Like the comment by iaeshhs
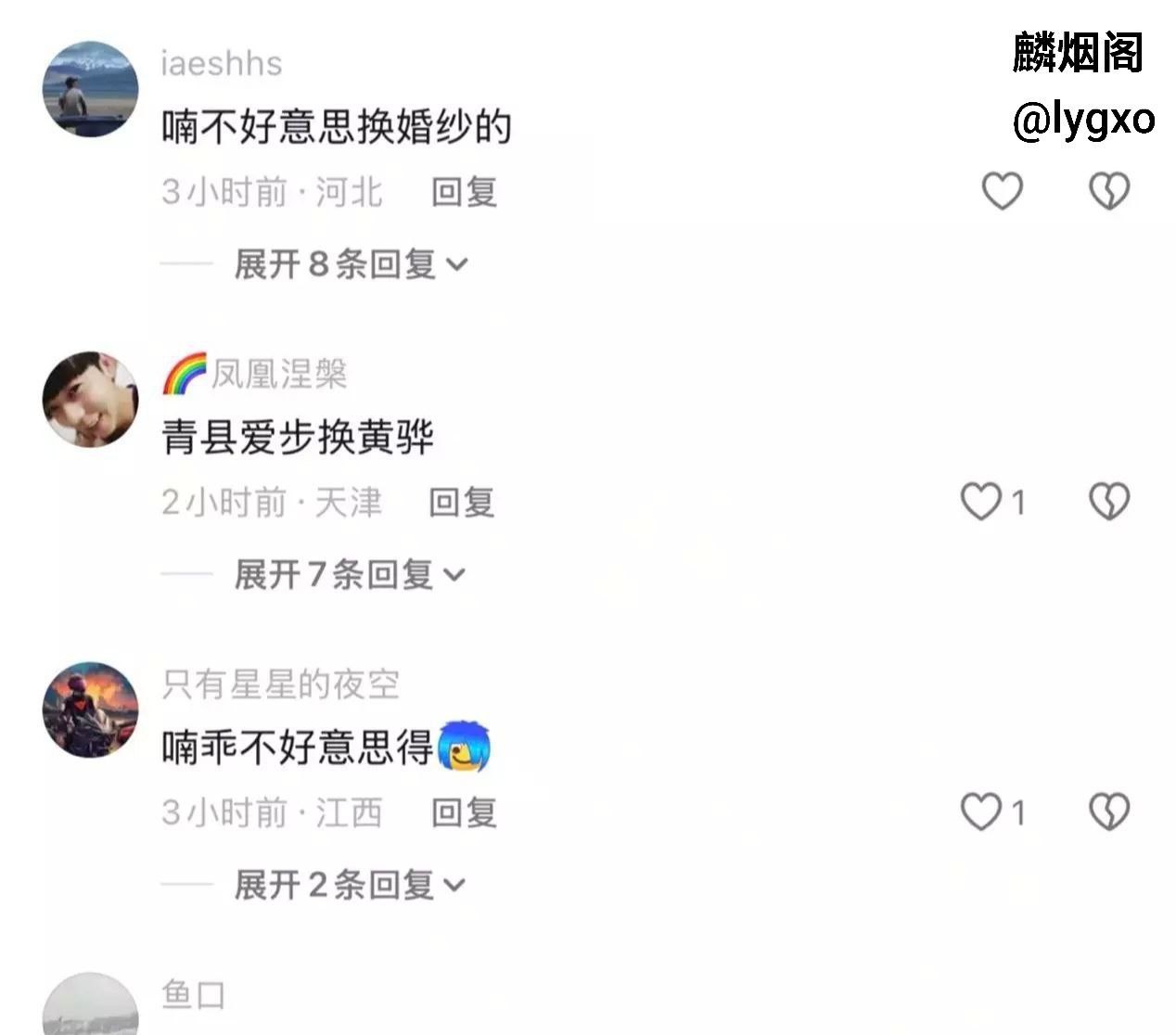Image resolution: width=1176 pixels, height=1035 pixels. (1002, 191)
